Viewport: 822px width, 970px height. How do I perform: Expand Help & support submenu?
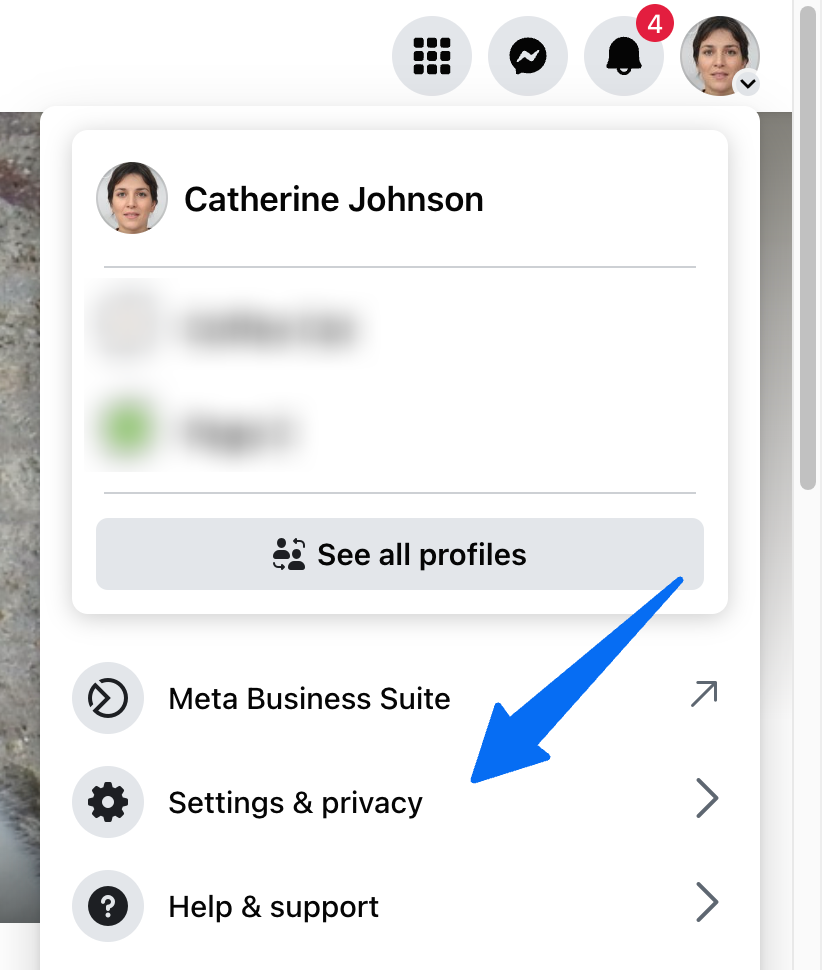708,902
